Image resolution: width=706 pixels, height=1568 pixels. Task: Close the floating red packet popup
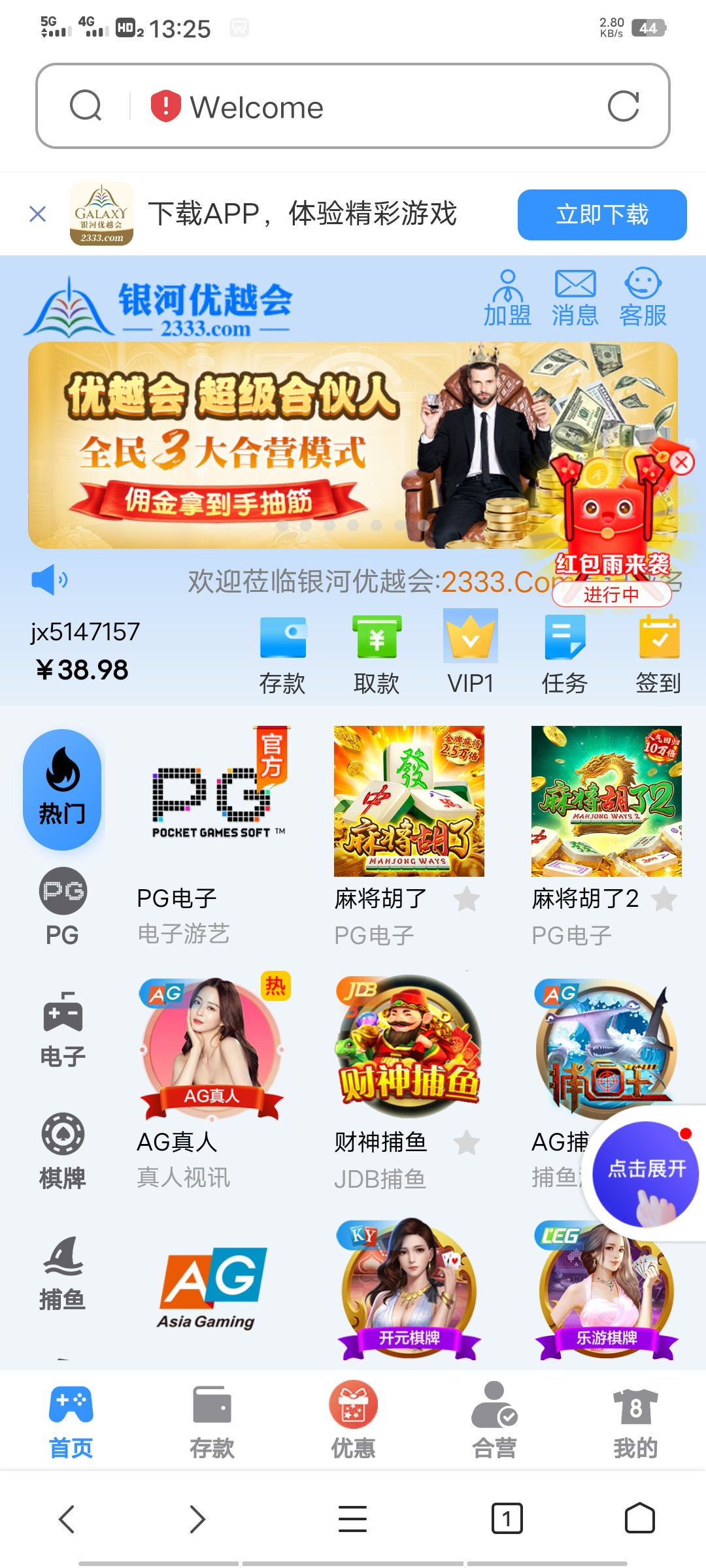point(681,463)
